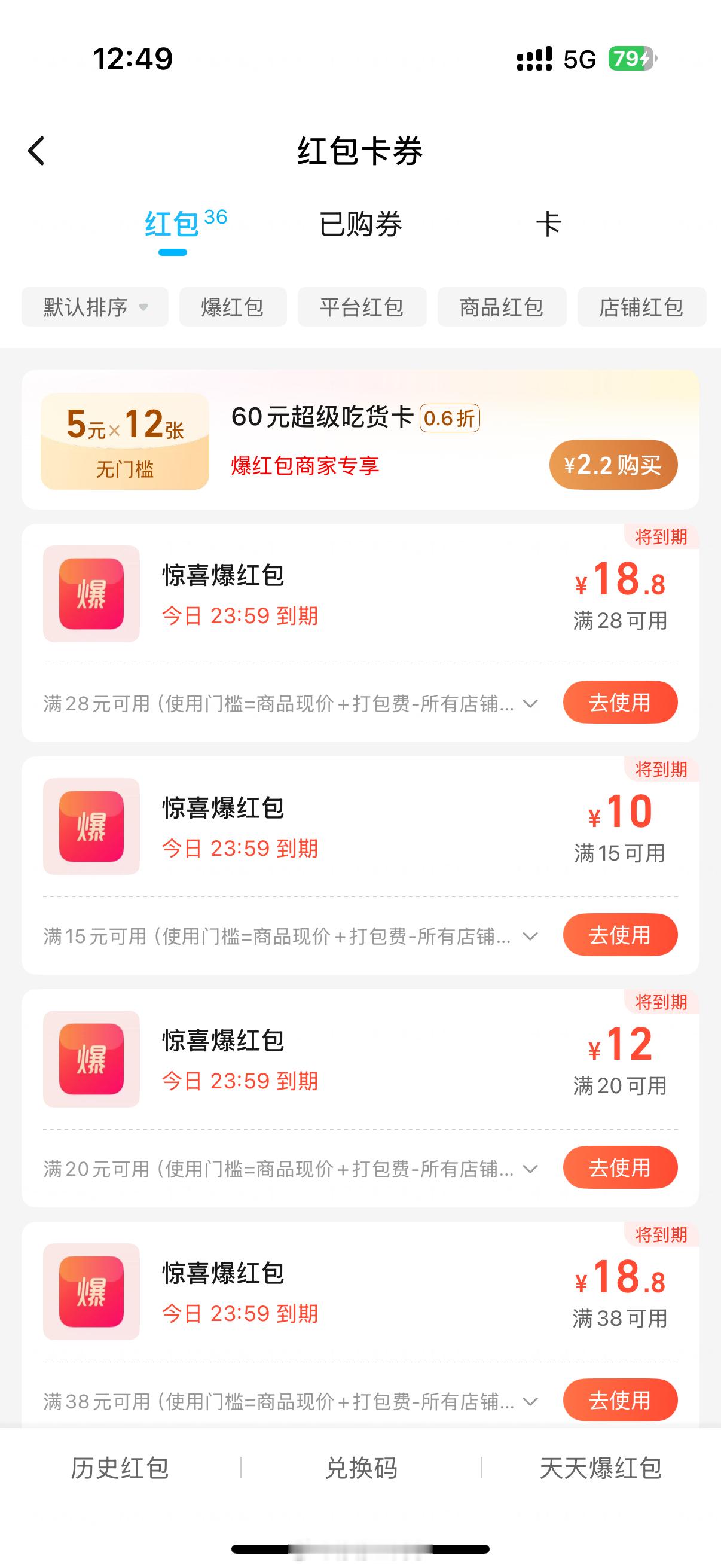Select the 商品红包 filter chip

coord(502,307)
